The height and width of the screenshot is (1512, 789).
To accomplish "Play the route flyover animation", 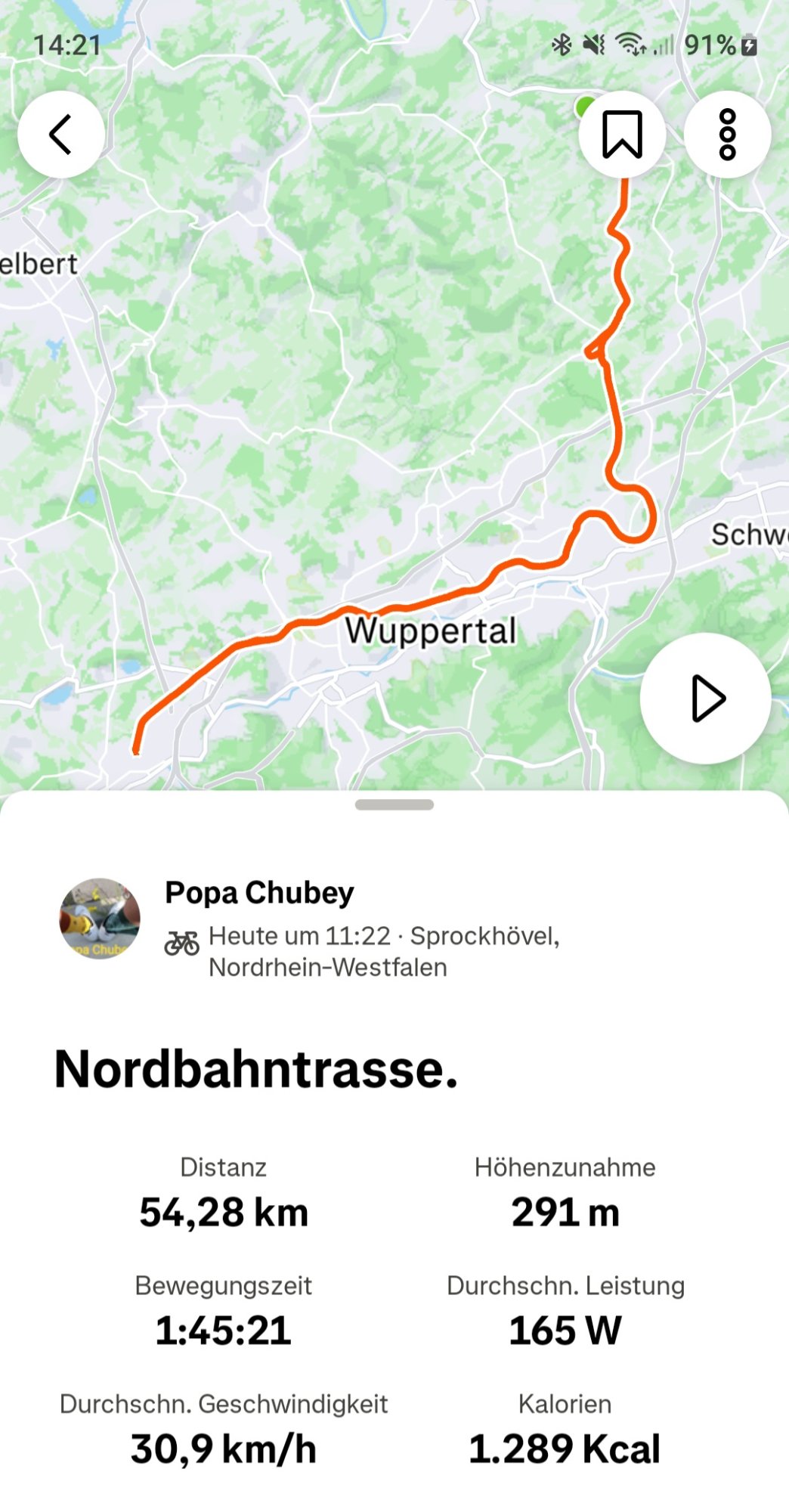I will tap(705, 698).
